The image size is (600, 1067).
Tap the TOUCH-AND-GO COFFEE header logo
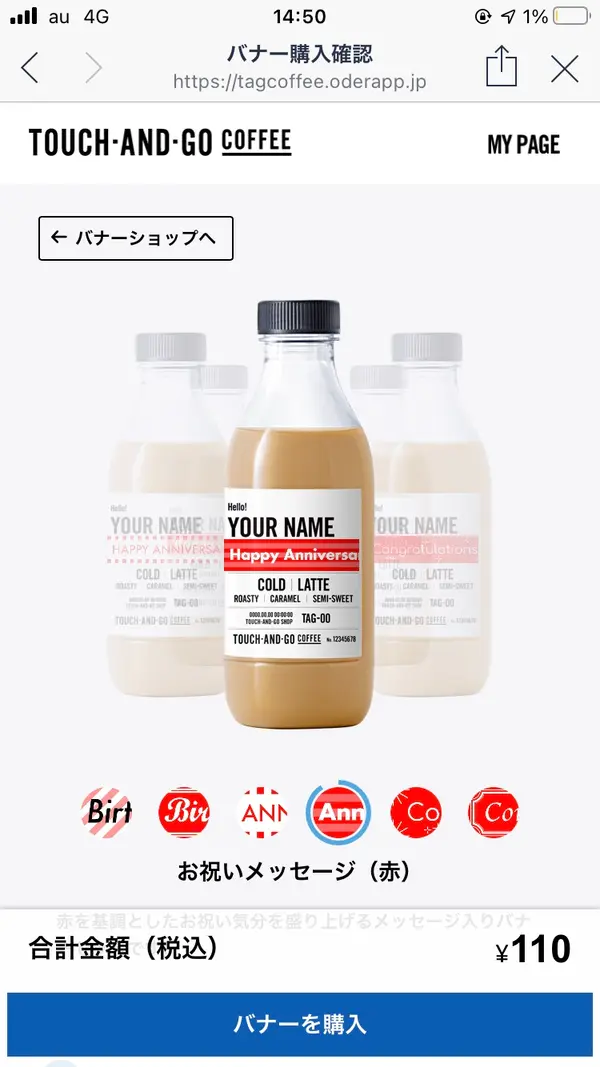pyautogui.click(x=160, y=142)
